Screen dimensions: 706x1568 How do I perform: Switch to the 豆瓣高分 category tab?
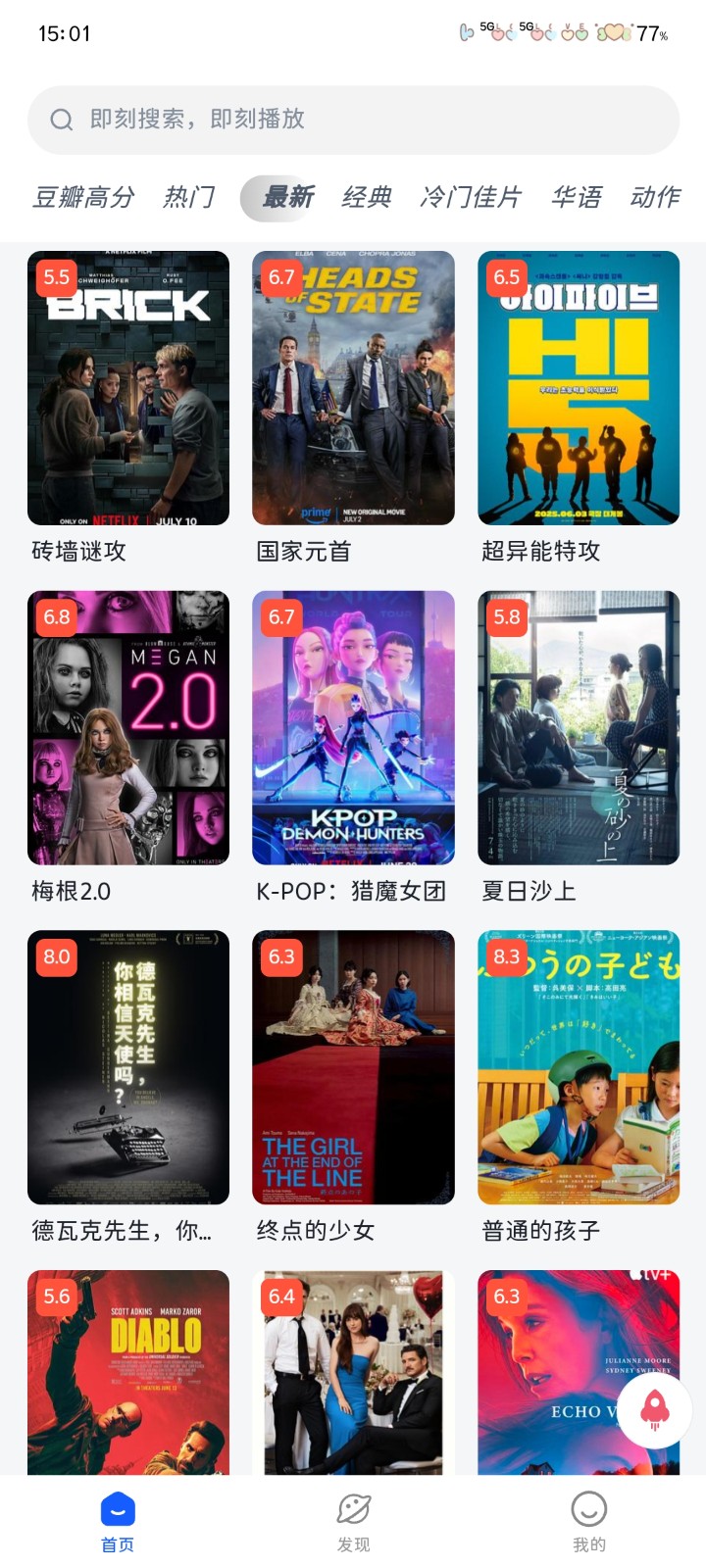[83, 197]
